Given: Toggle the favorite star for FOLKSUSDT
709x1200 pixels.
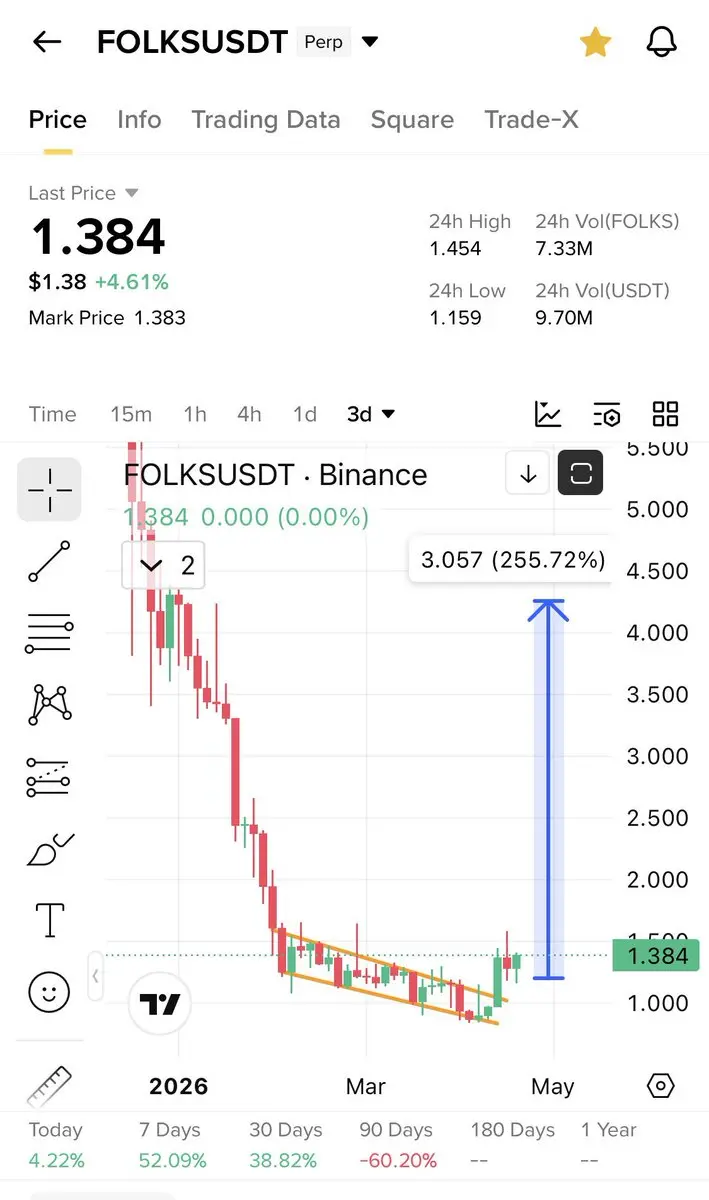Looking at the screenshot, I should pyautogui.click(x=595, y=42).
